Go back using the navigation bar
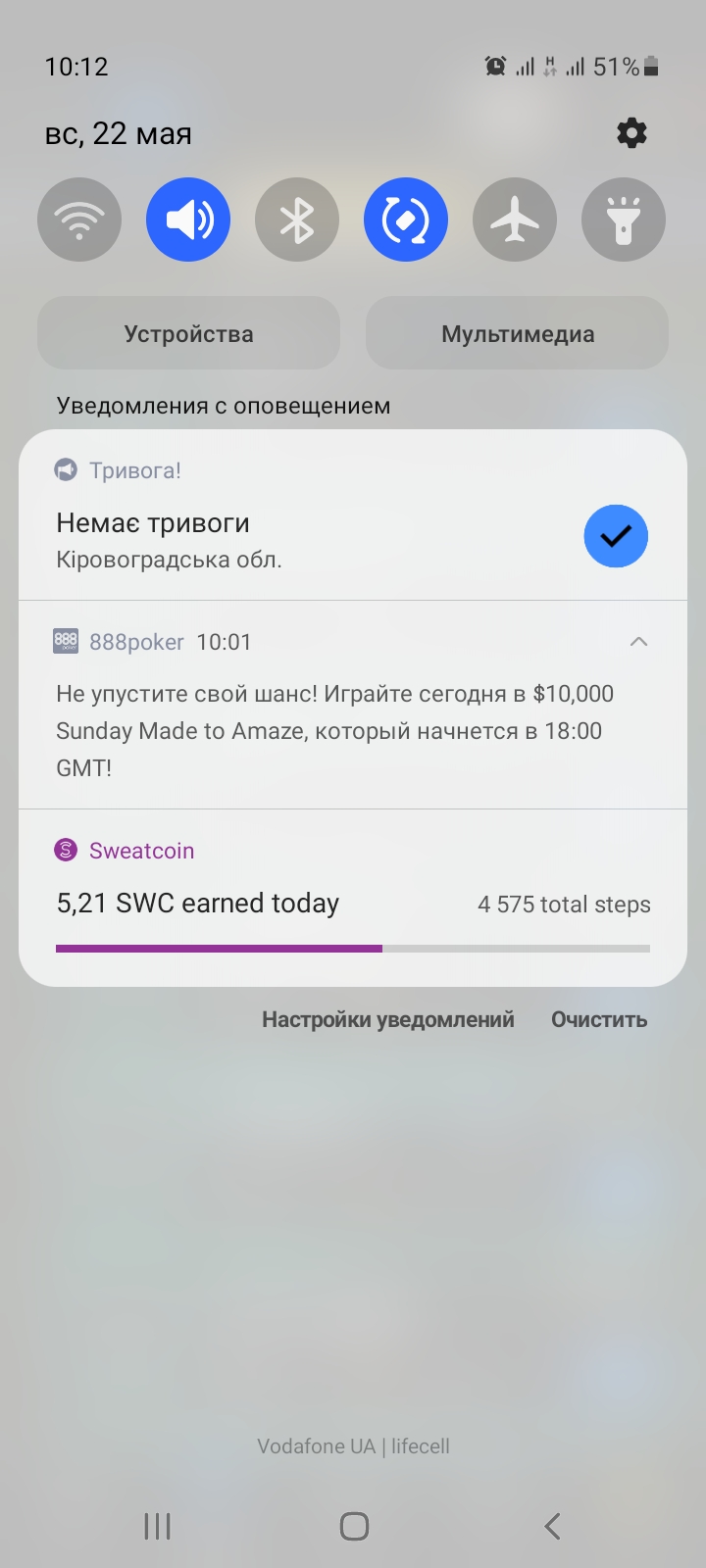Screen dimensions: 706x1568 pyautogui.click(x=552, y=1526)
